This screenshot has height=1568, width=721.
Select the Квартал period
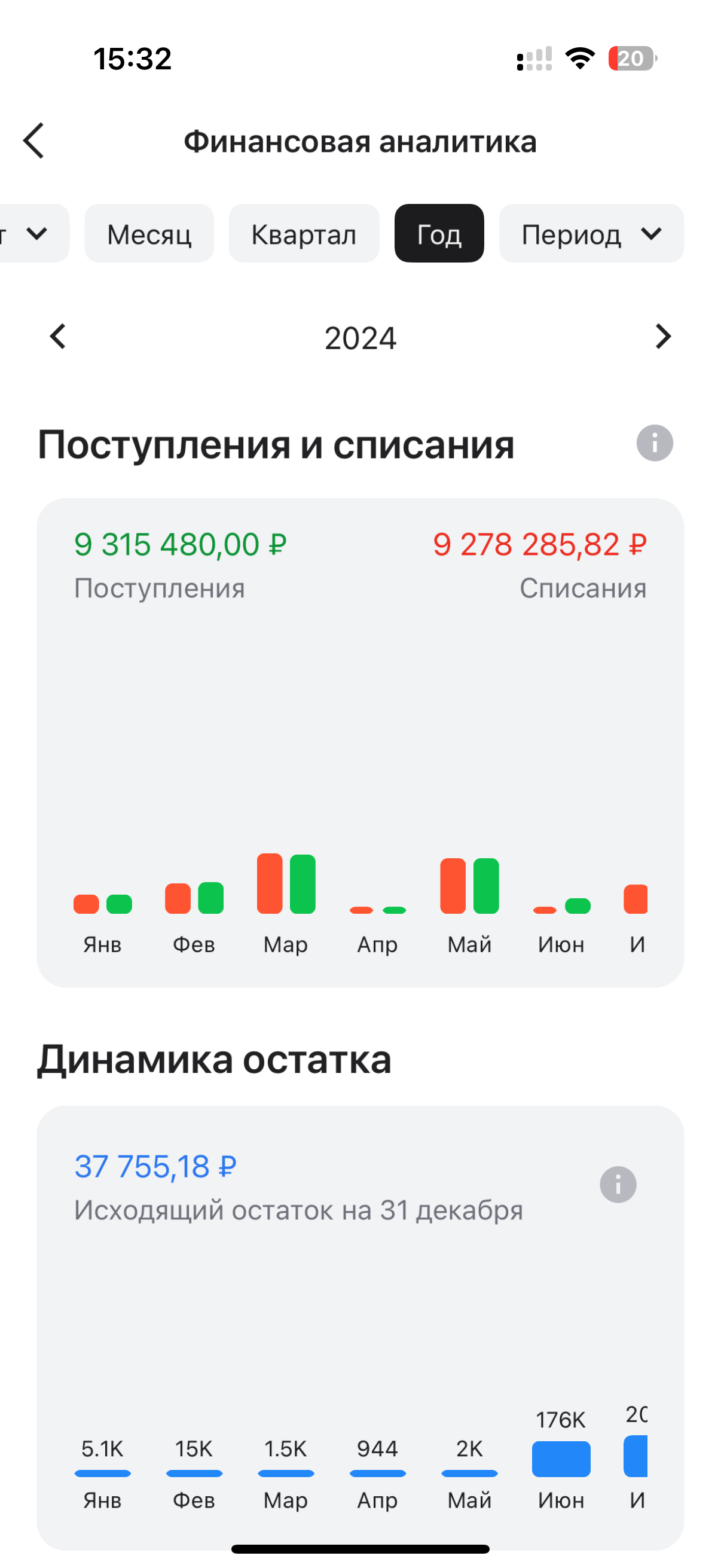tap(304, 234)
